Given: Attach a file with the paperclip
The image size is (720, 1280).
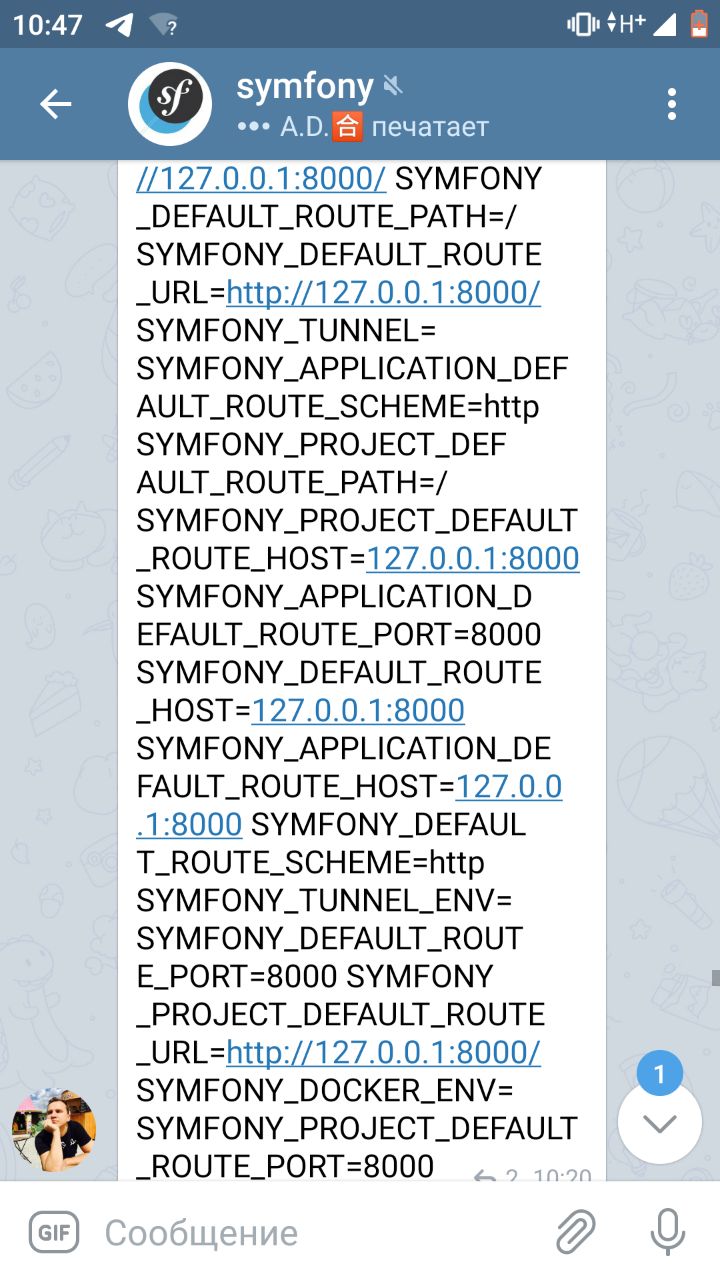Looking at the screenshot, I should [x=576, y=1232].
